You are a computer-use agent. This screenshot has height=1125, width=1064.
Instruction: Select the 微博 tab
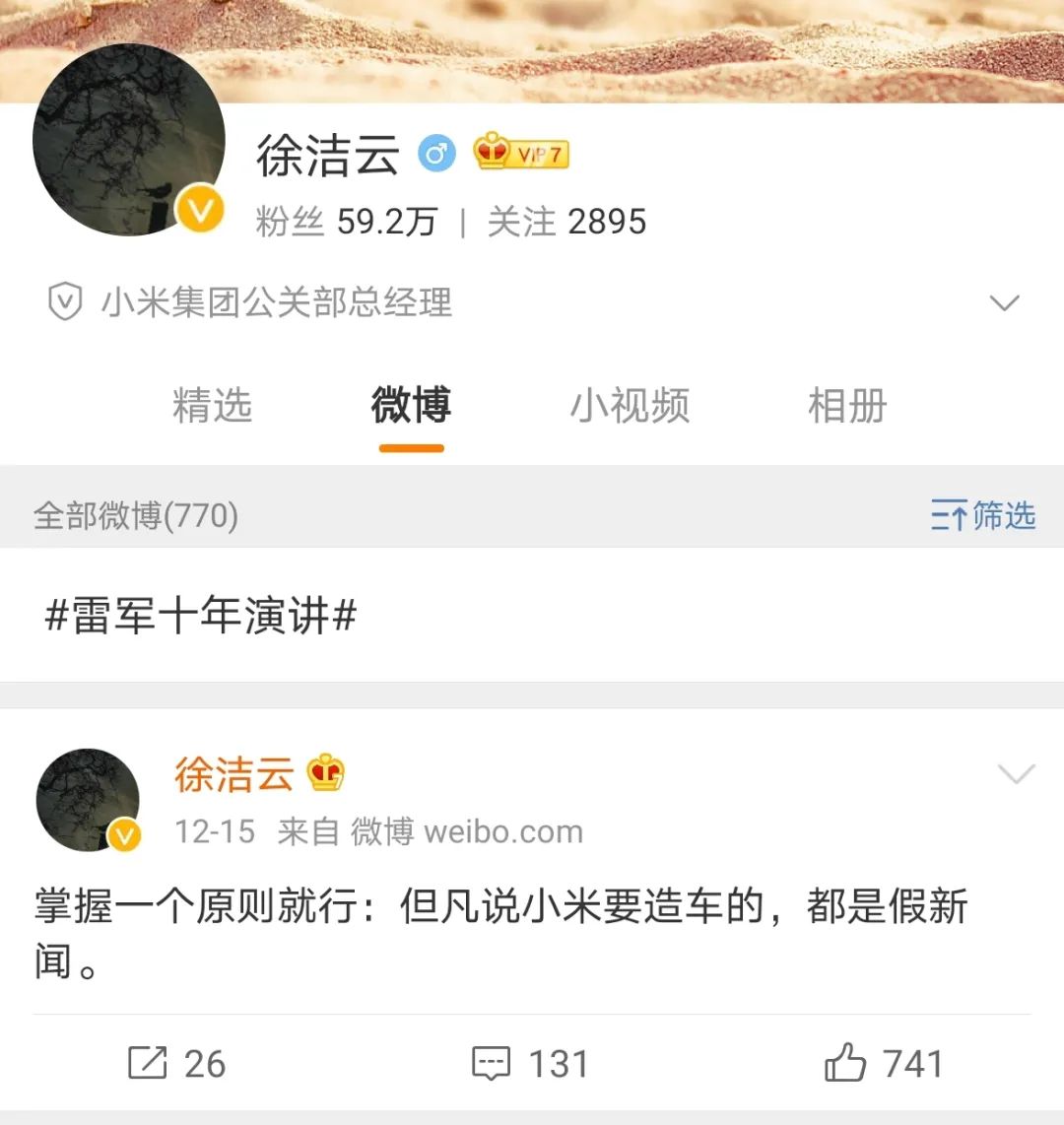click(x=411, y=406)
